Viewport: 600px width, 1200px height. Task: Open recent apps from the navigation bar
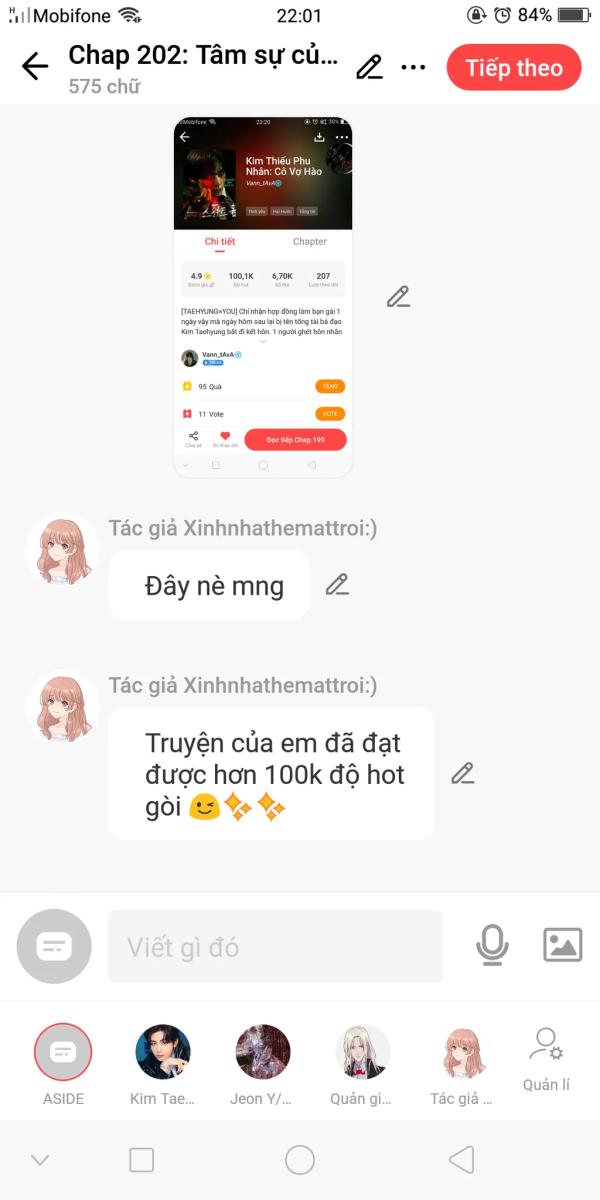tap(142, 1160)
